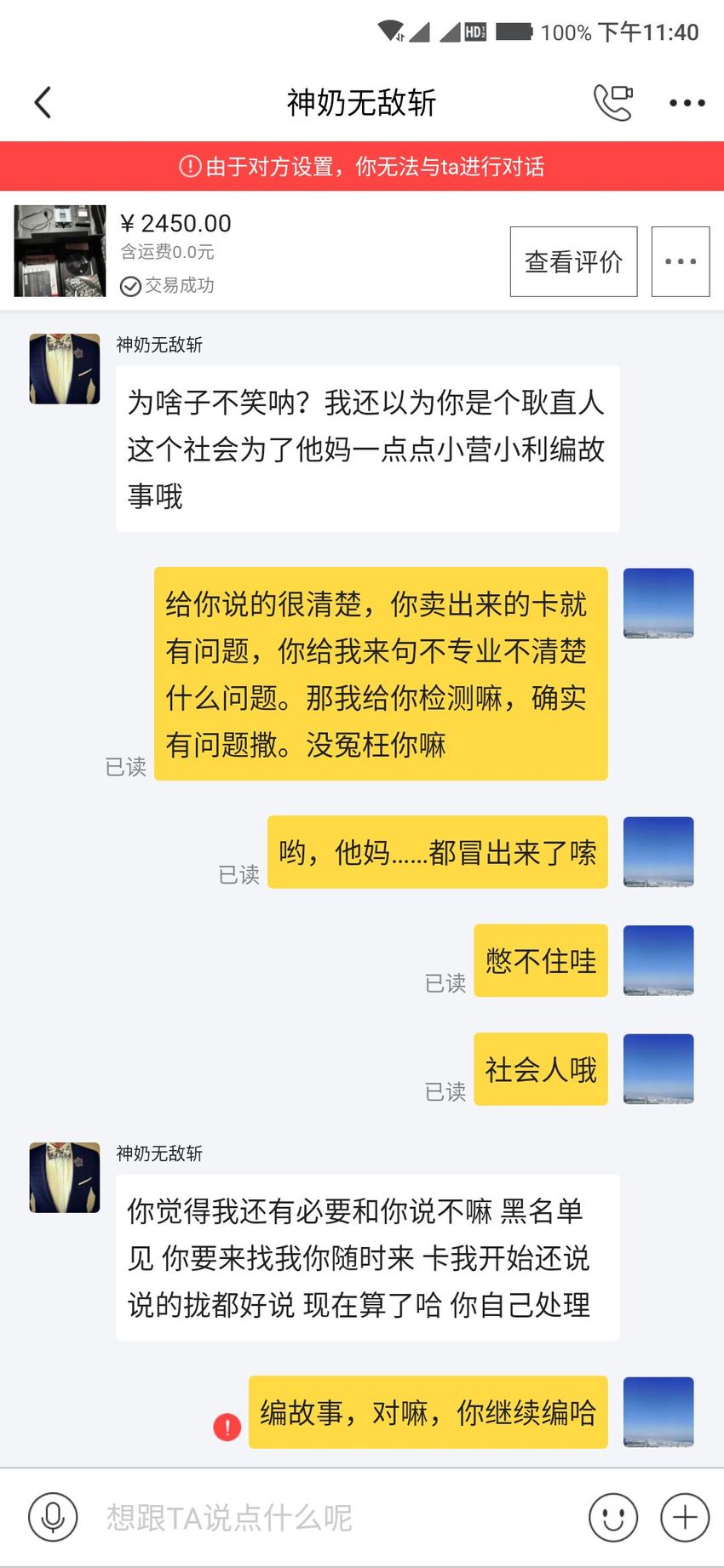Tap 查看评价 button

[x=573, y=261]
